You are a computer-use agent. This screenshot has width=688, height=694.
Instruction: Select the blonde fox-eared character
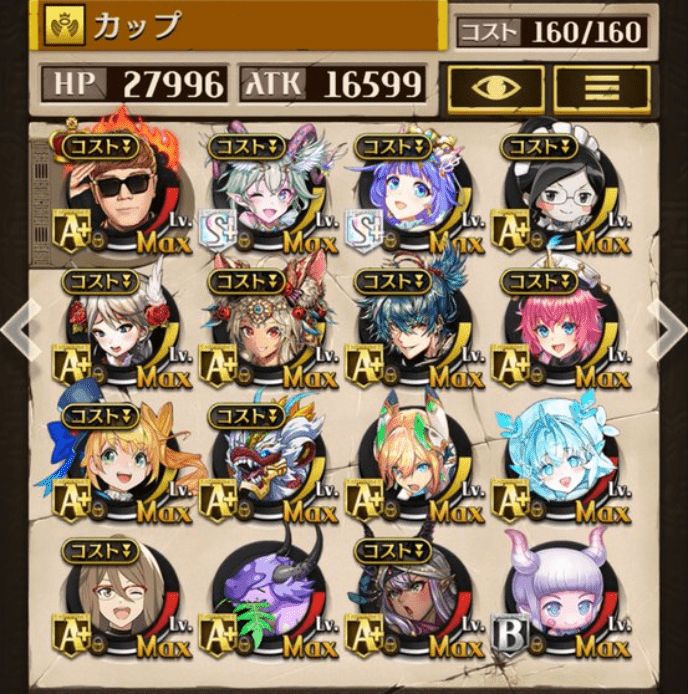click(412, 462)
